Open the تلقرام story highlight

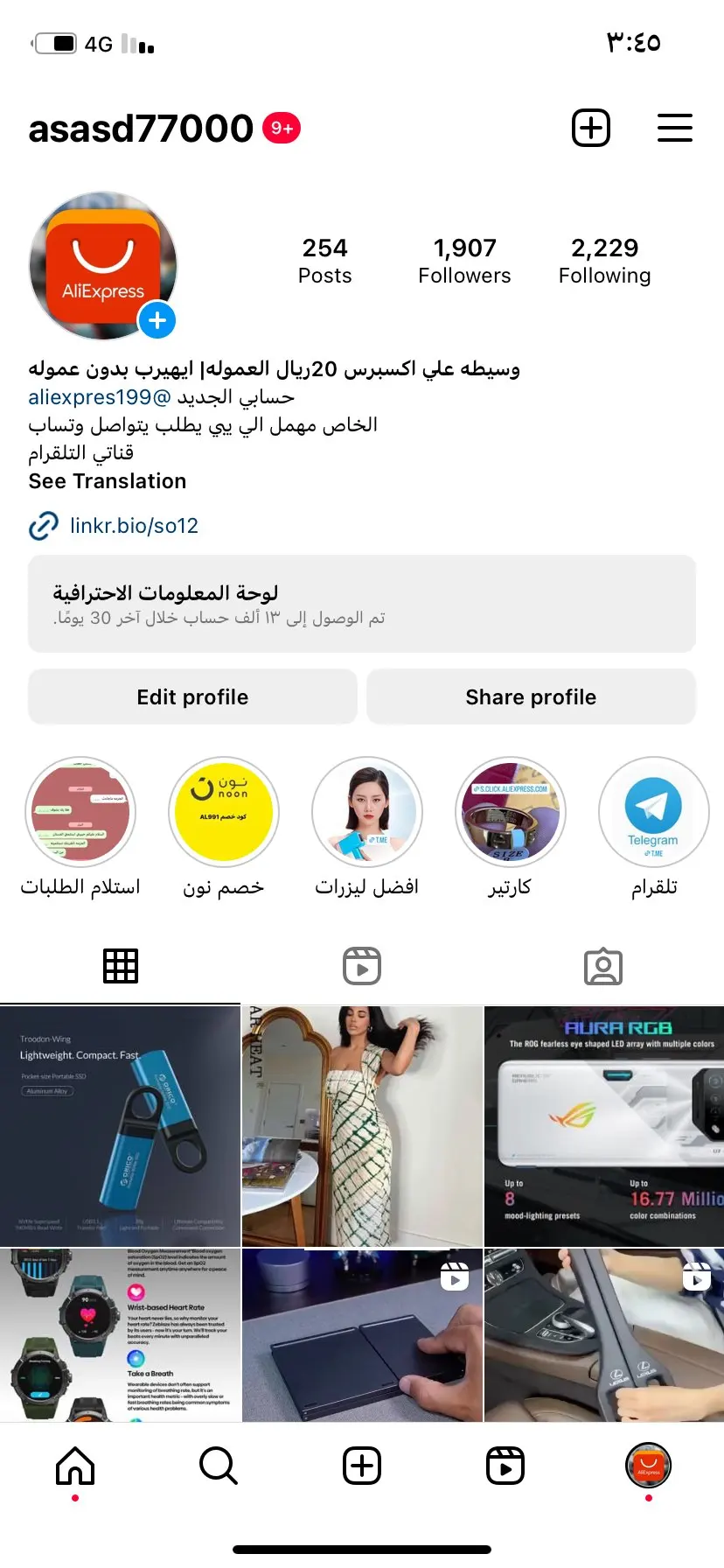point(653,812)
